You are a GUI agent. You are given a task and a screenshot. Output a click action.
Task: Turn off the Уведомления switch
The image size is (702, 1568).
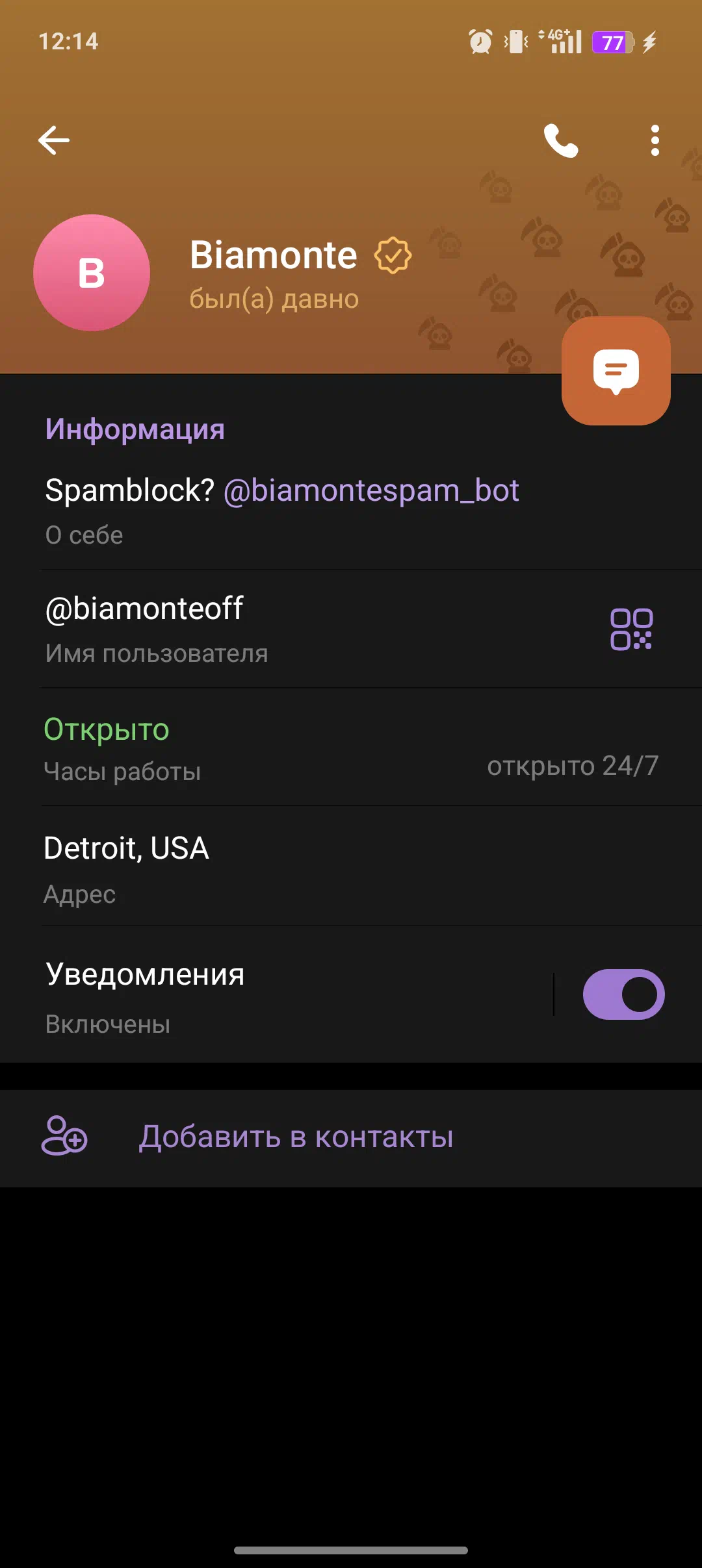pos(623,994)
